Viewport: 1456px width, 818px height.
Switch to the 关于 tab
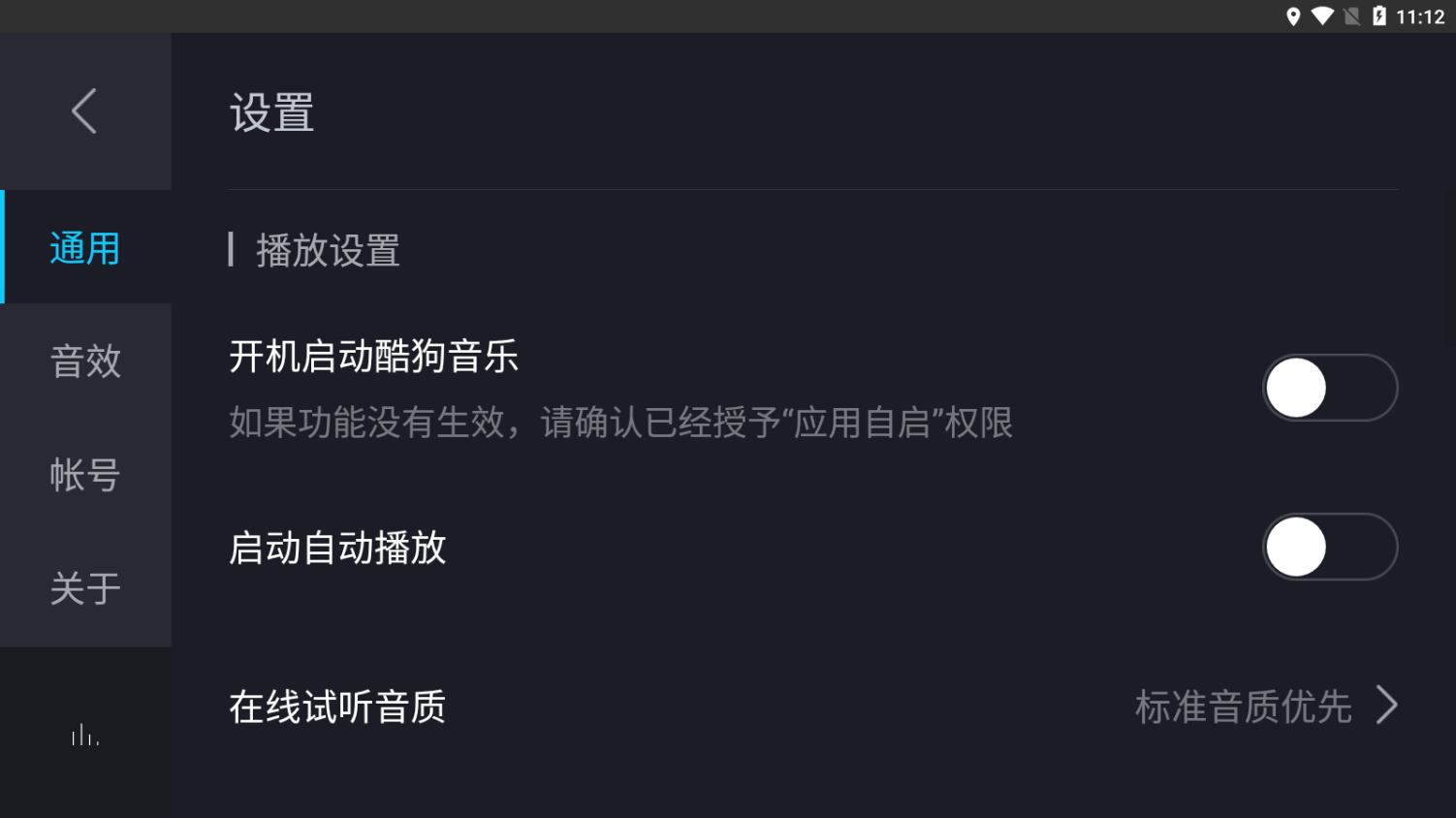tap(85, 588)
